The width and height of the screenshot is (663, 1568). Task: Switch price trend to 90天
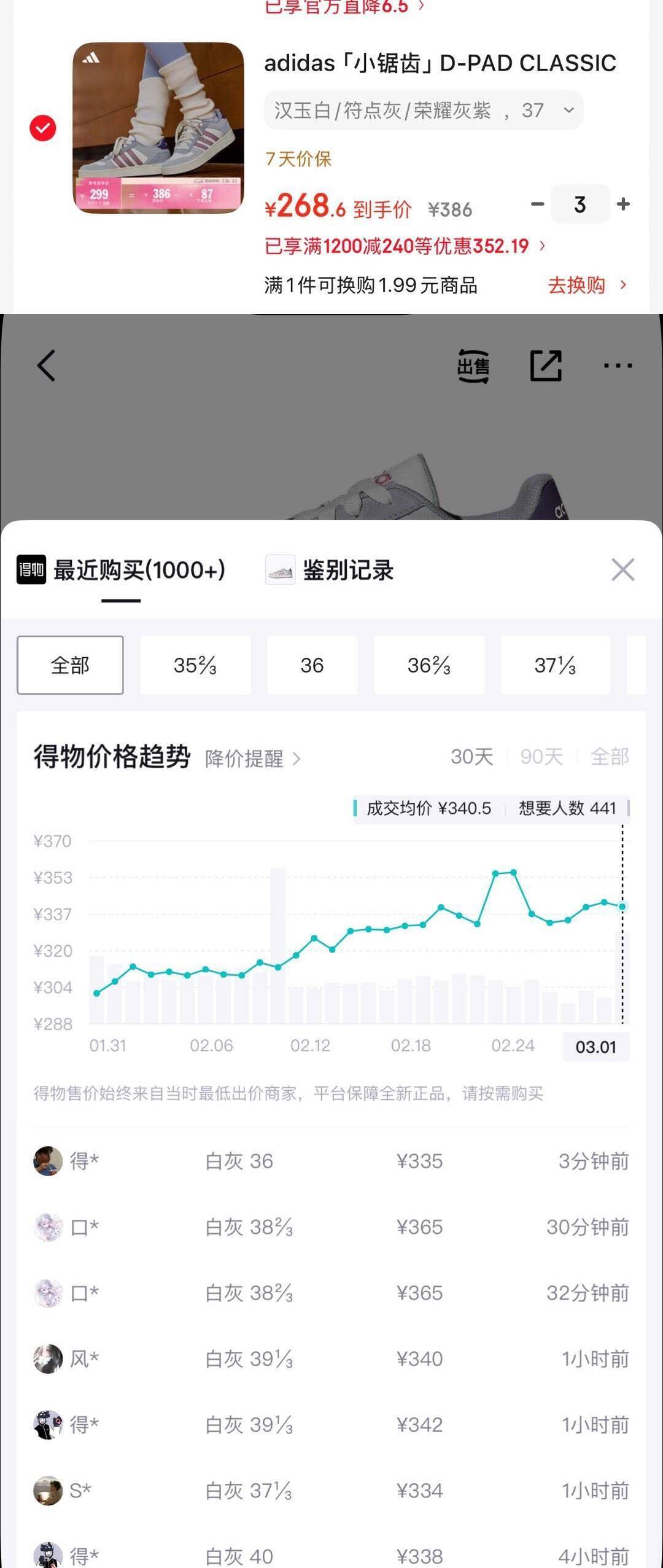click(x=541, y=757)
